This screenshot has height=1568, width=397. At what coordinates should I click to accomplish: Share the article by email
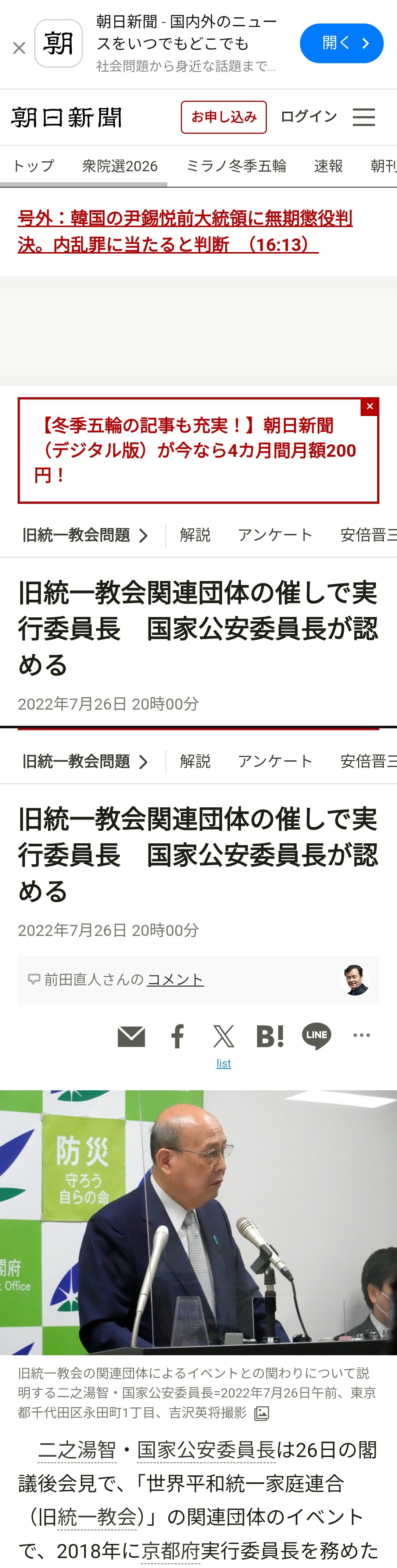tap(131, 1036)
